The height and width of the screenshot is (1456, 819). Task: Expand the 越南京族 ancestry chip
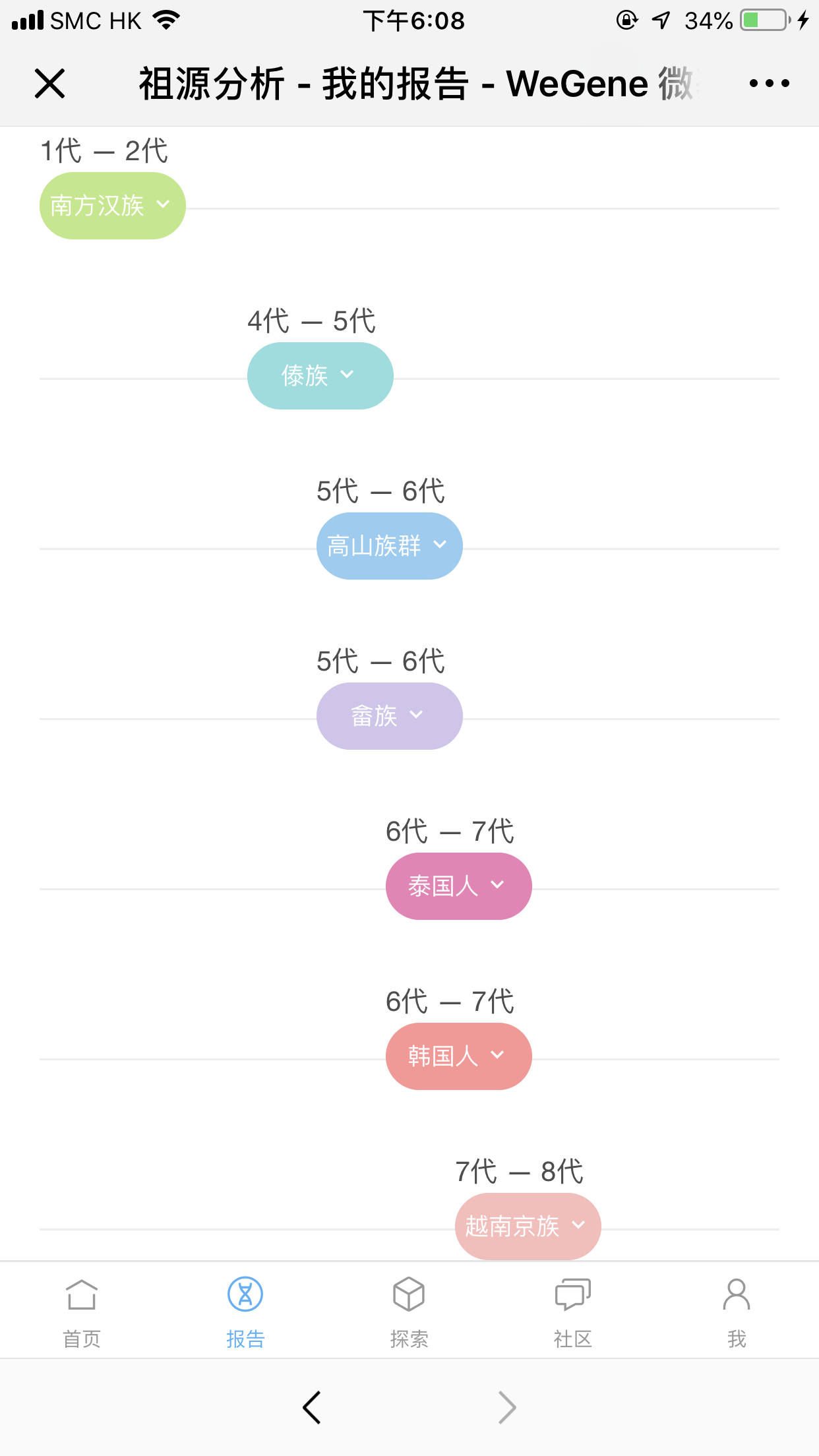[528, 1227]
